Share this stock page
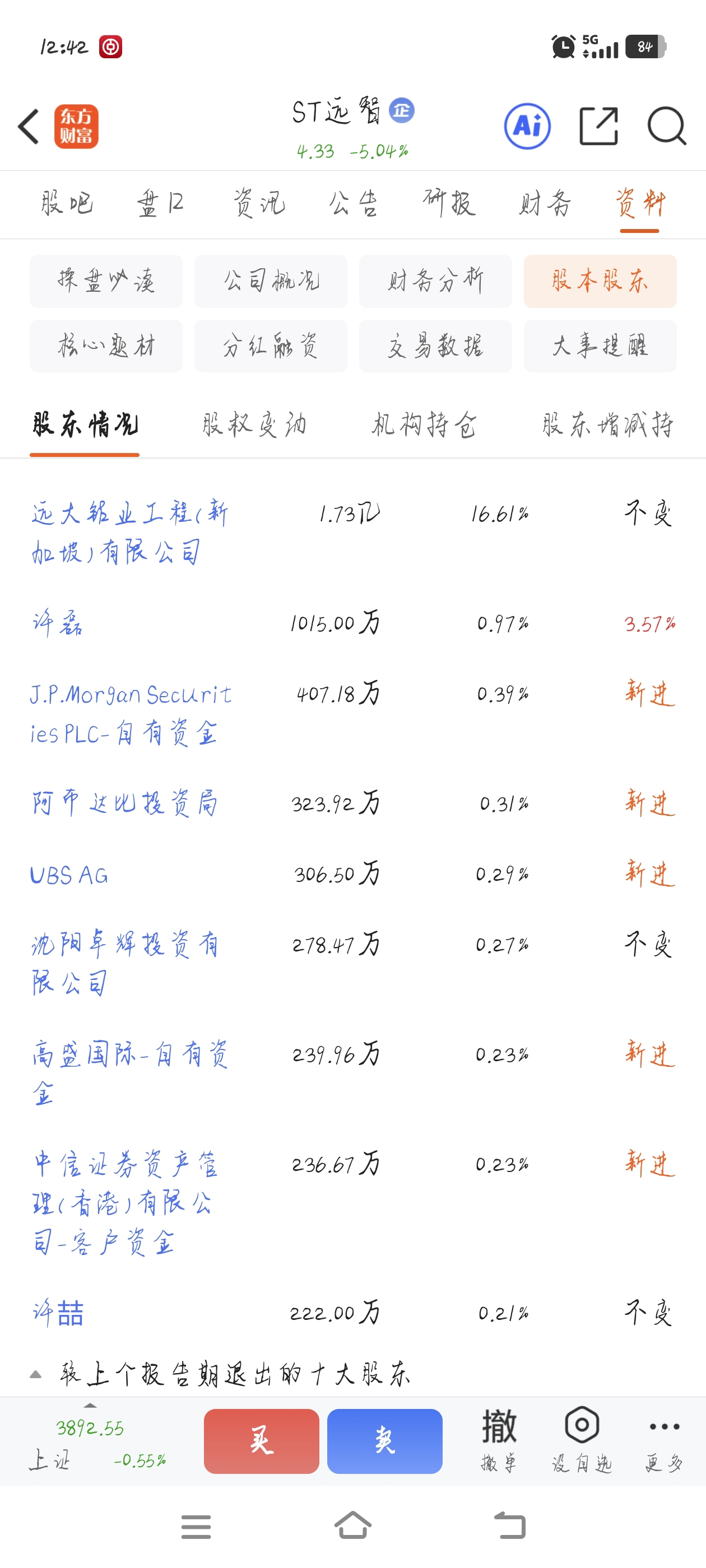The height and width of the screenshot is (1568, 706). (598, 126)
